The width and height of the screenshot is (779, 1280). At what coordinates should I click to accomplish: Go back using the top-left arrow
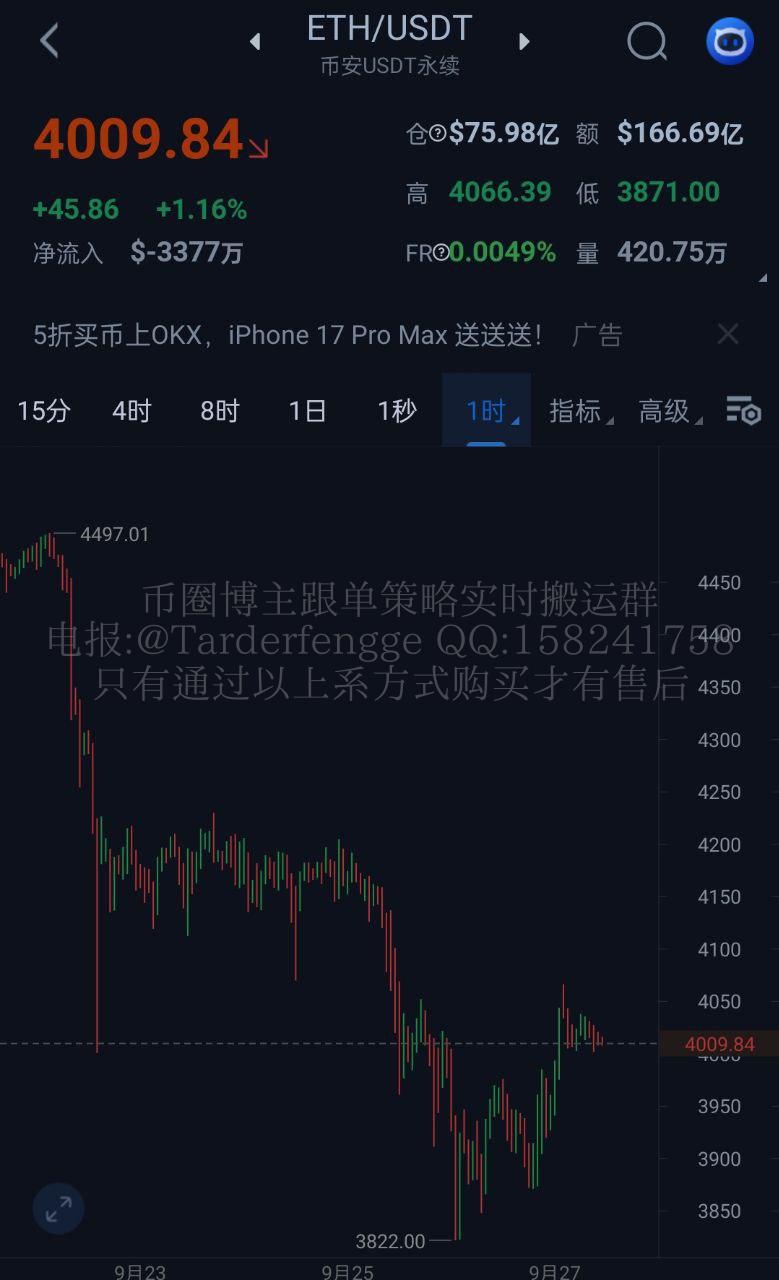pyautogui.click(x=49, y=41)
